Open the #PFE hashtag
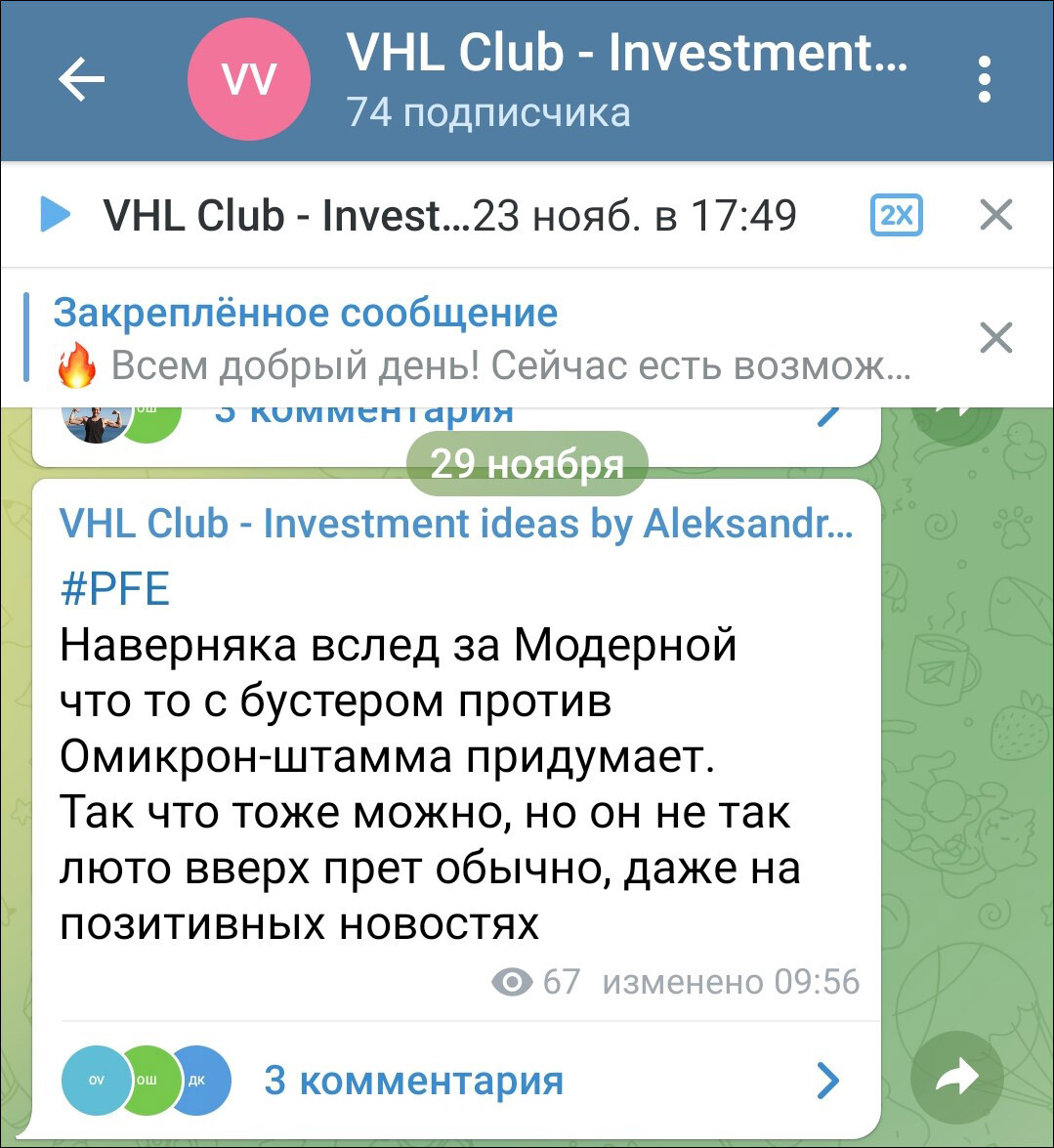Screen dimensions: 1054x1148 click(115, 589)
